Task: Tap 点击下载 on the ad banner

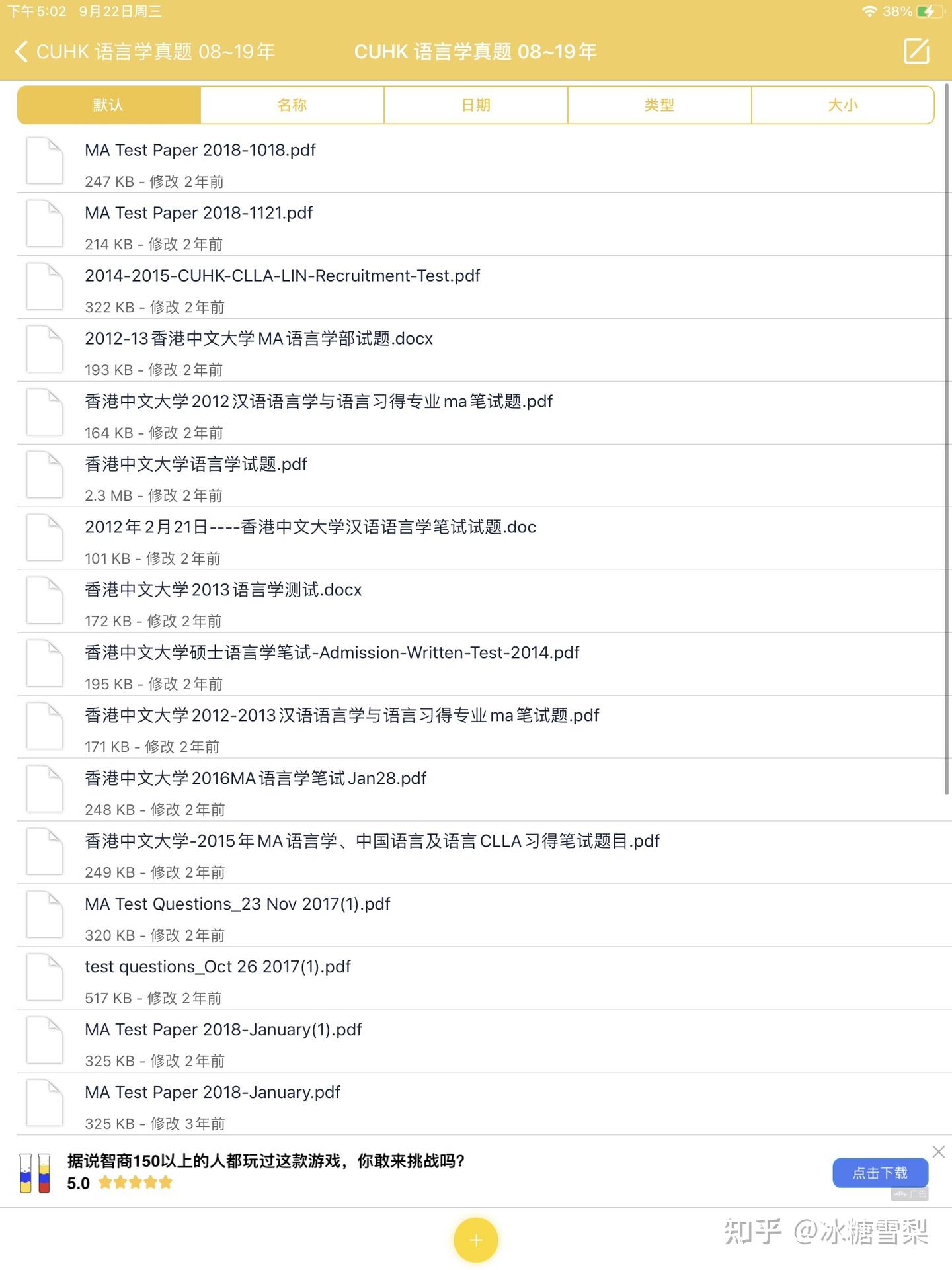Action: tap(879, 1173)
